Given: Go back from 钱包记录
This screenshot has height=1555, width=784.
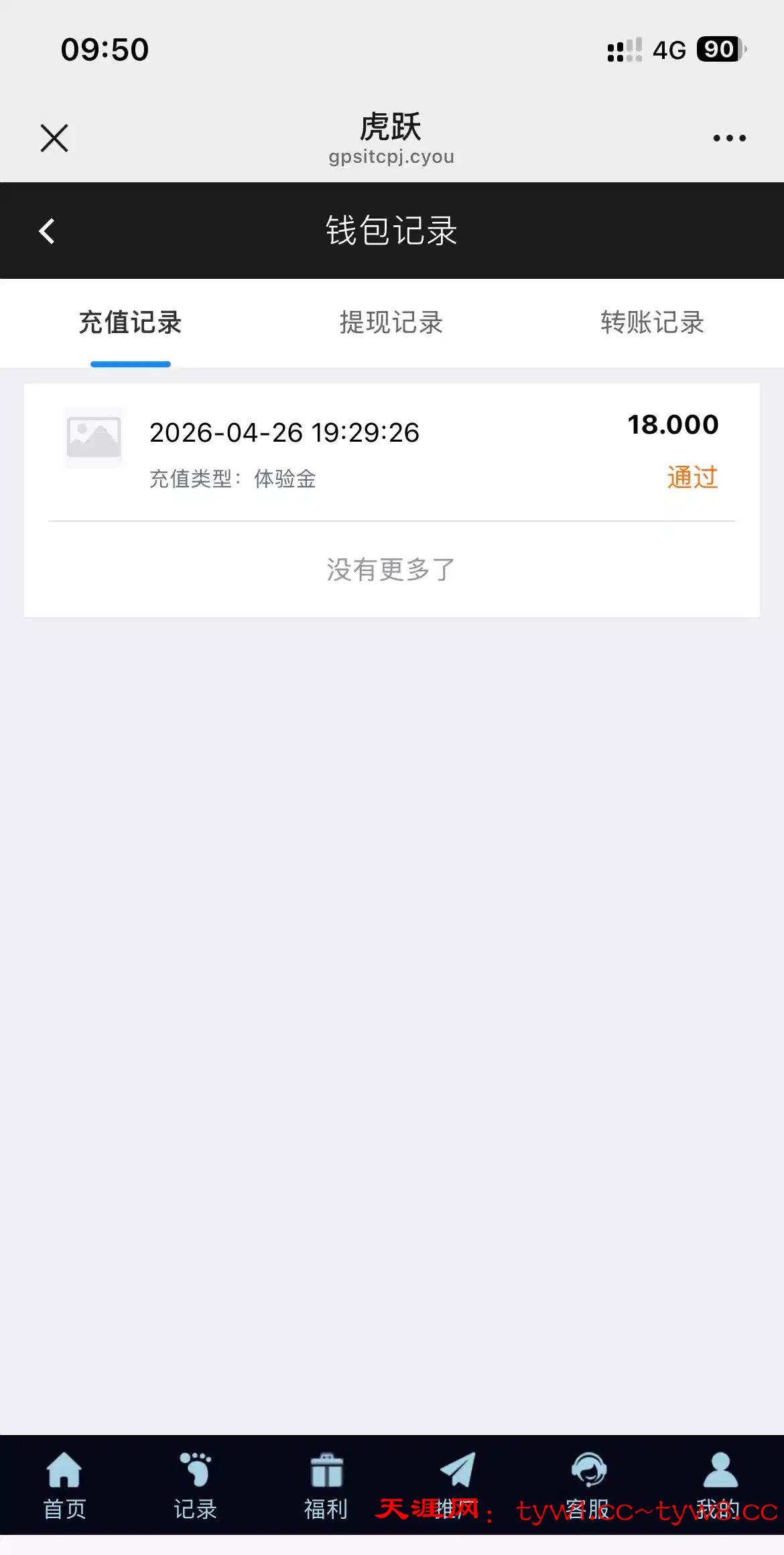Looking at the screenshot, I should pyautogui.click(x=47, y=231).
